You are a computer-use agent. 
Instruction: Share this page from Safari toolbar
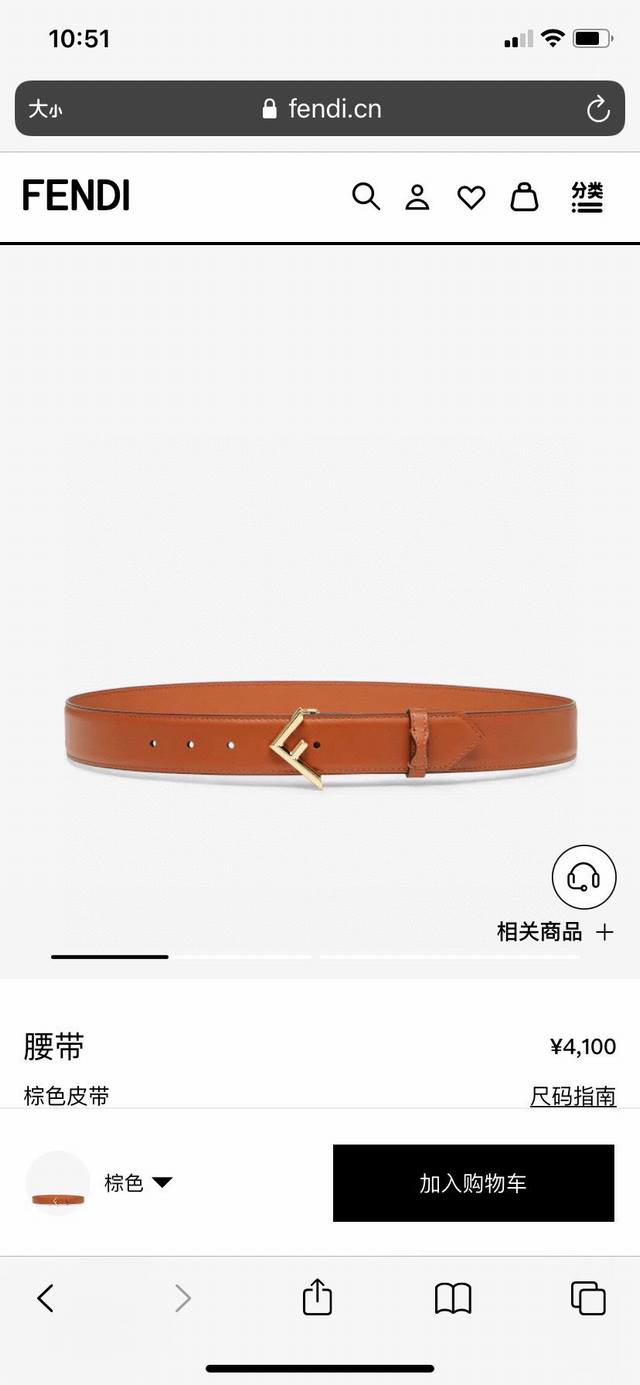click(x=317, y=1297)
